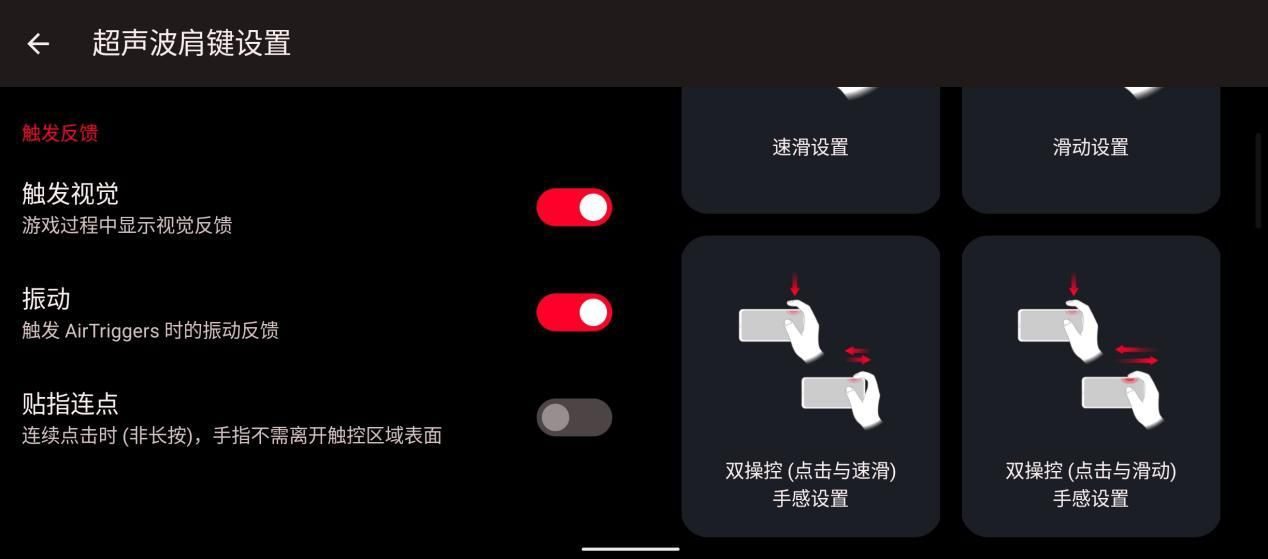
Task: Disable the 振动 feedback switch
Action: pos(574,312)
